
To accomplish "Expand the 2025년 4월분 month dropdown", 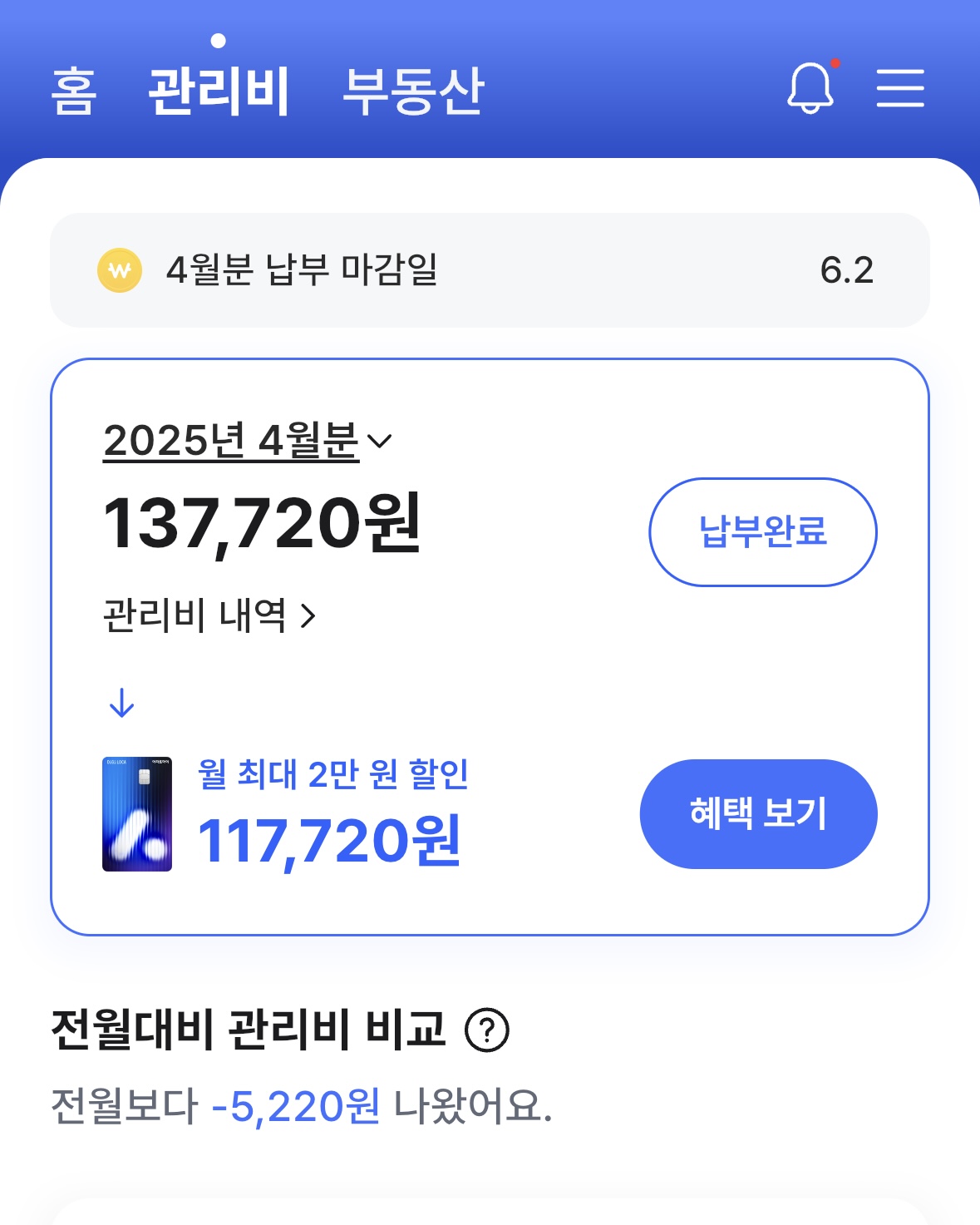I will [x=248, y=440].
